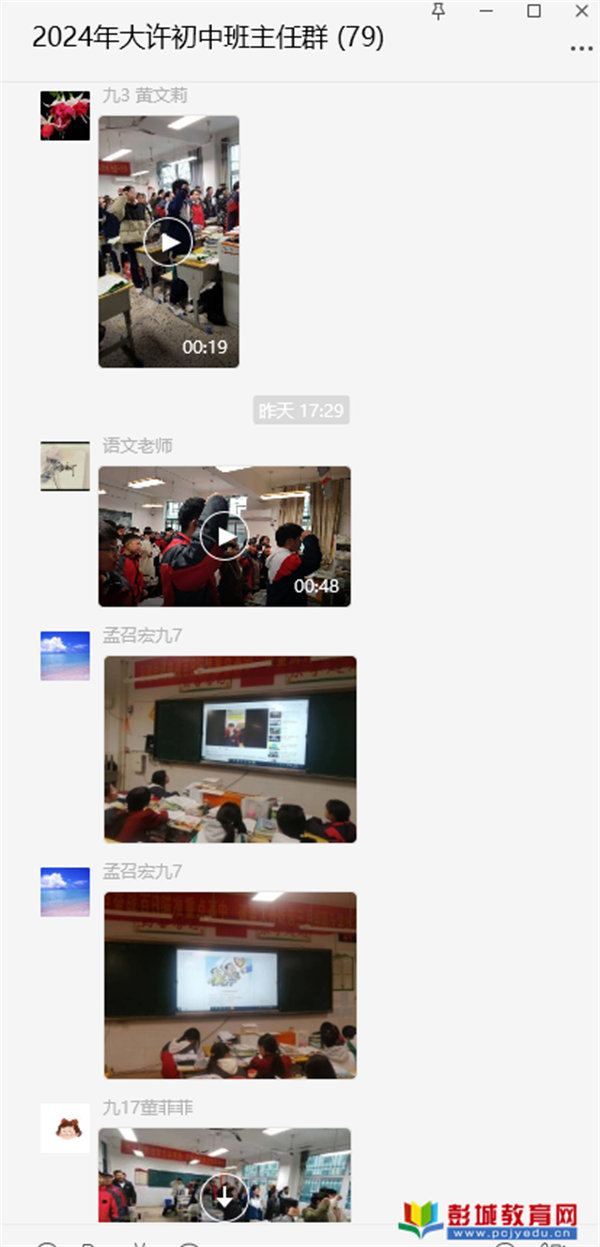
Task: Play the 00:48 video from 语文老师
Action: tap(224, 537)
